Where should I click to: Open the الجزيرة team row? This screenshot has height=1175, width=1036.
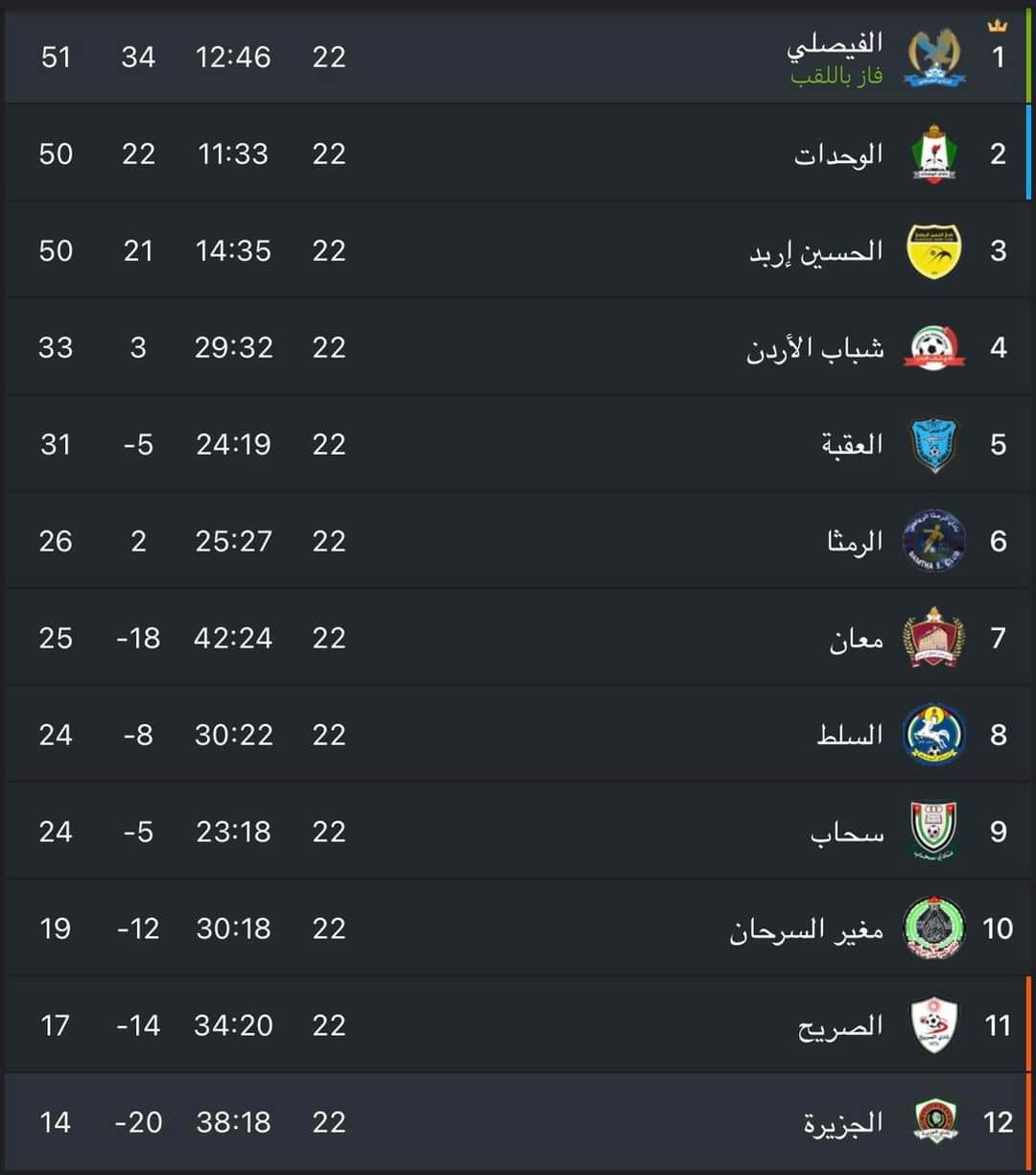pyautogui.click(x=843, y=1123)
